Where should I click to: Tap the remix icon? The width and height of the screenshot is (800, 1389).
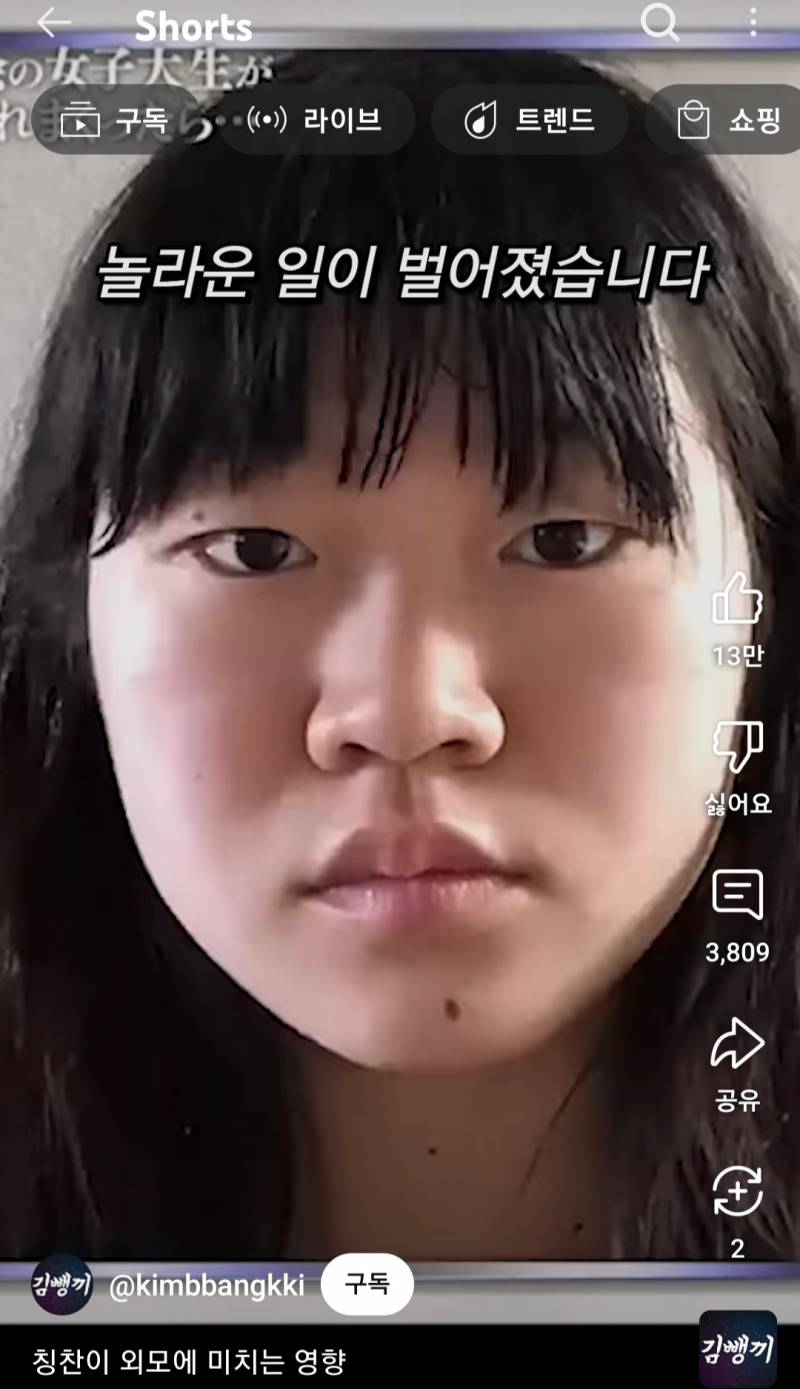pos(737,1192)
